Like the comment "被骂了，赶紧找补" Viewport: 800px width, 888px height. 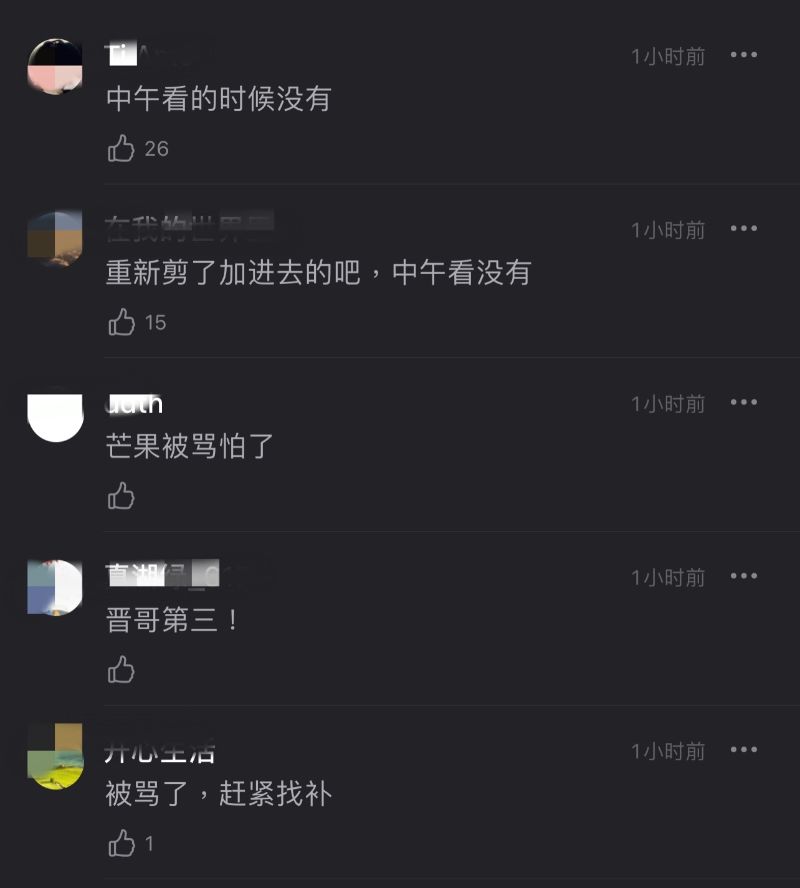coord(122,843)
